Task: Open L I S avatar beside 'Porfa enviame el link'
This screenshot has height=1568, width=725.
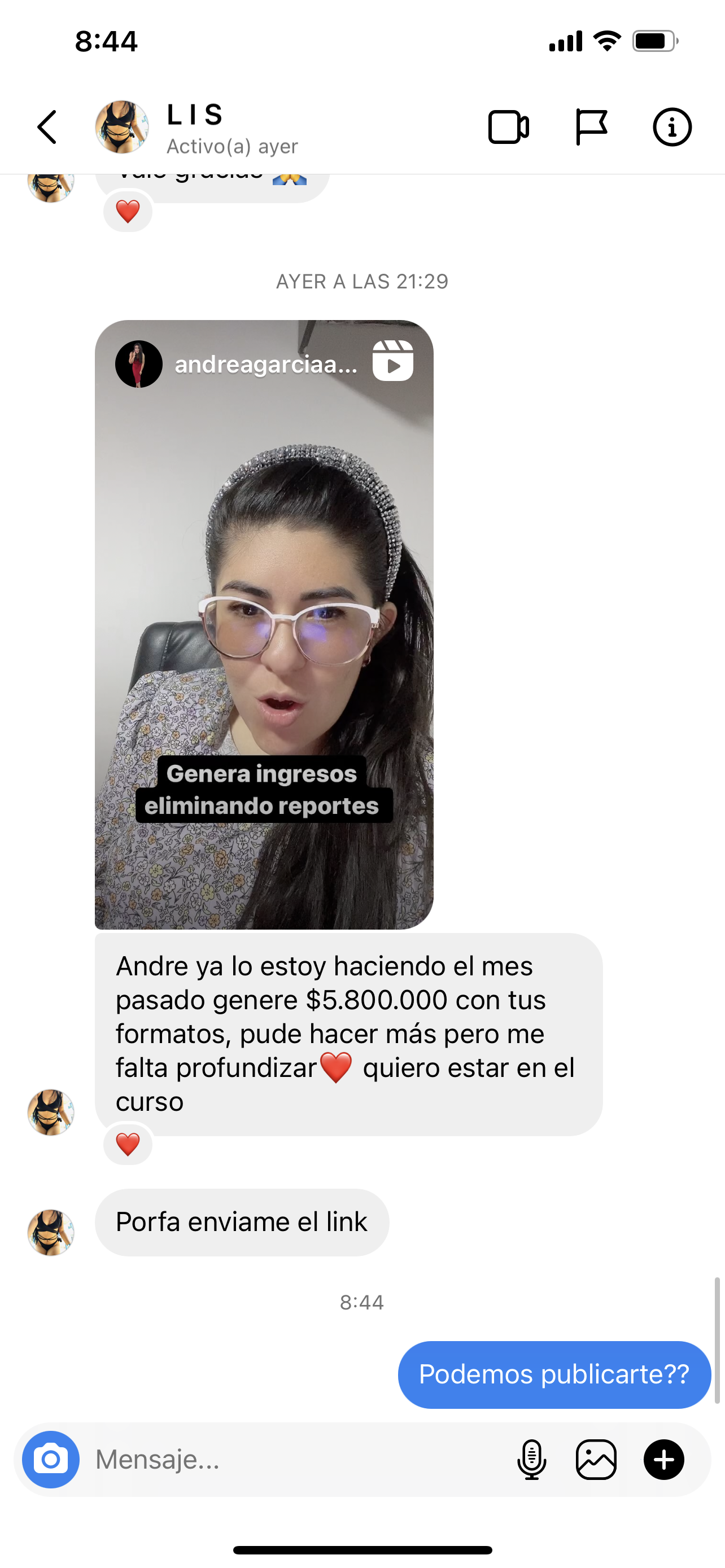Action: [x=51, y=1233]
